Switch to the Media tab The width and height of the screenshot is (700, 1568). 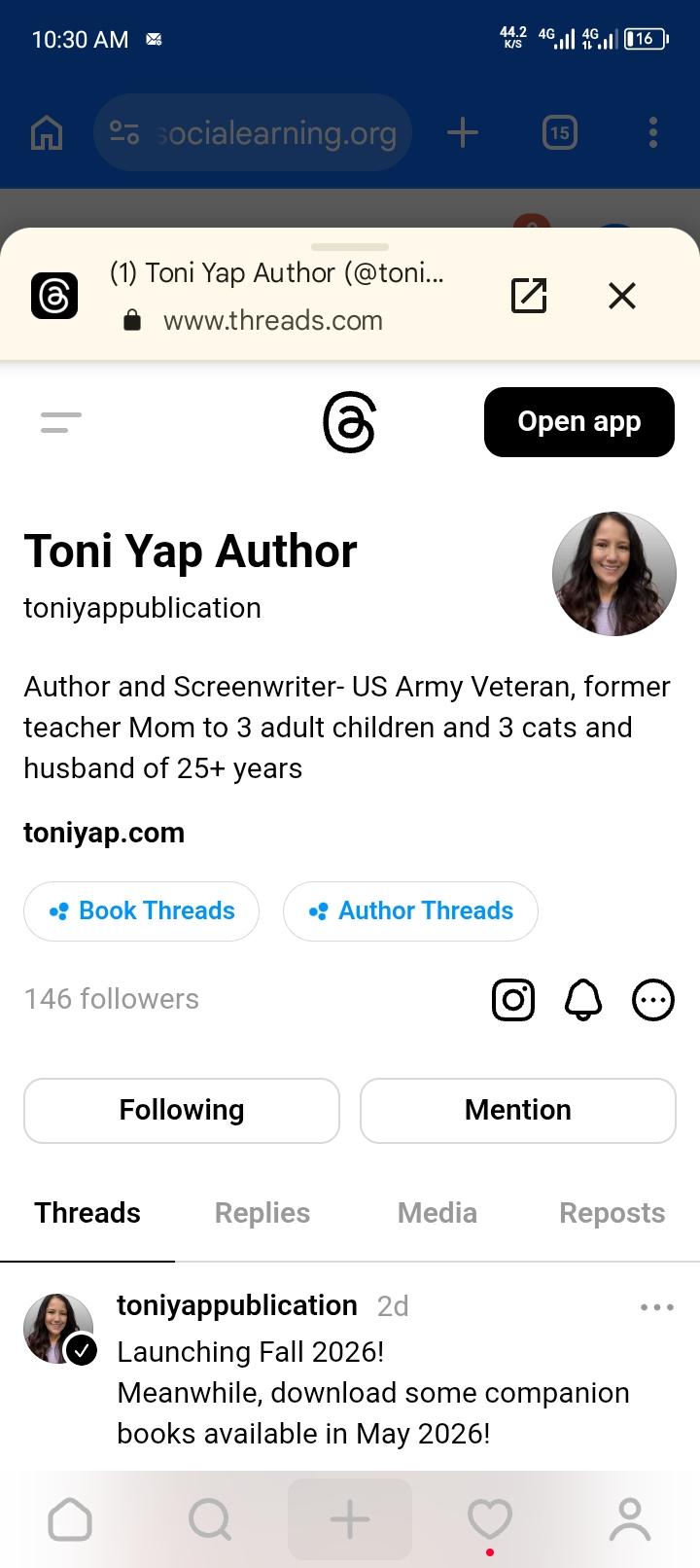[x=437, y=1213]
